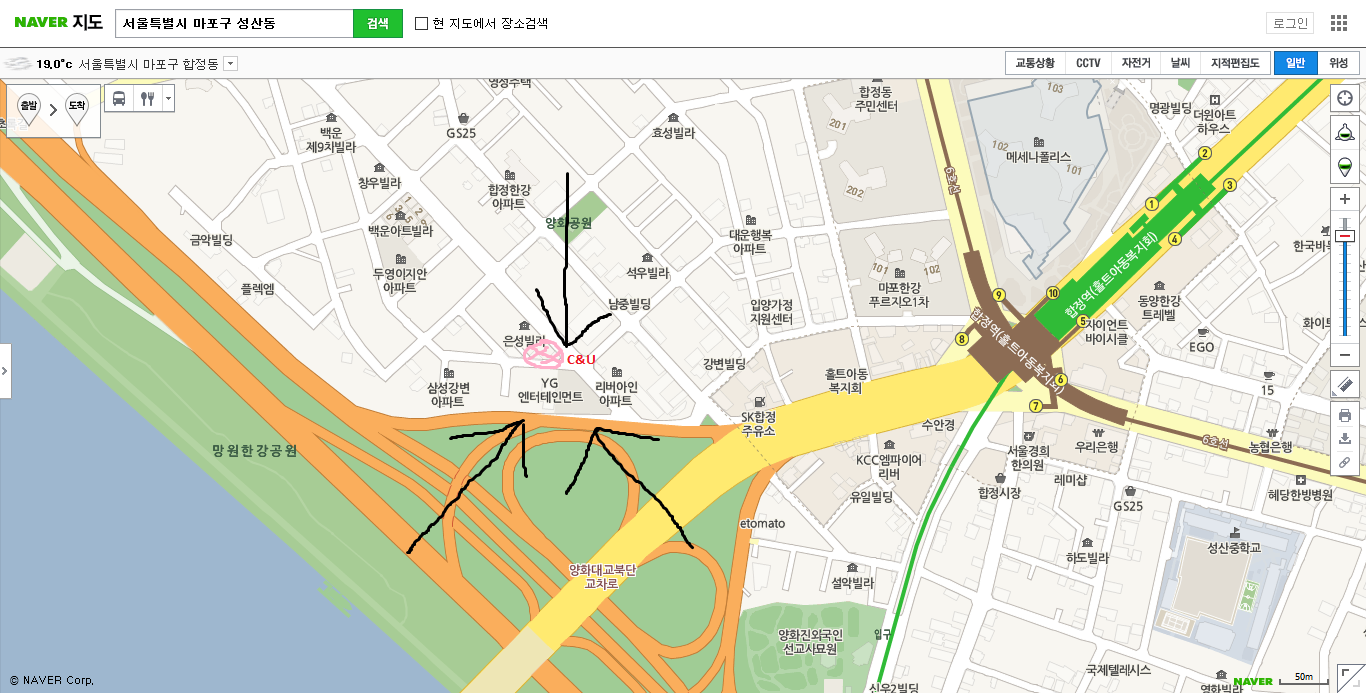The width and height of the screenshot is (1366, 693).
Task: Show bus stops with the bus icon
Action: 119,98
